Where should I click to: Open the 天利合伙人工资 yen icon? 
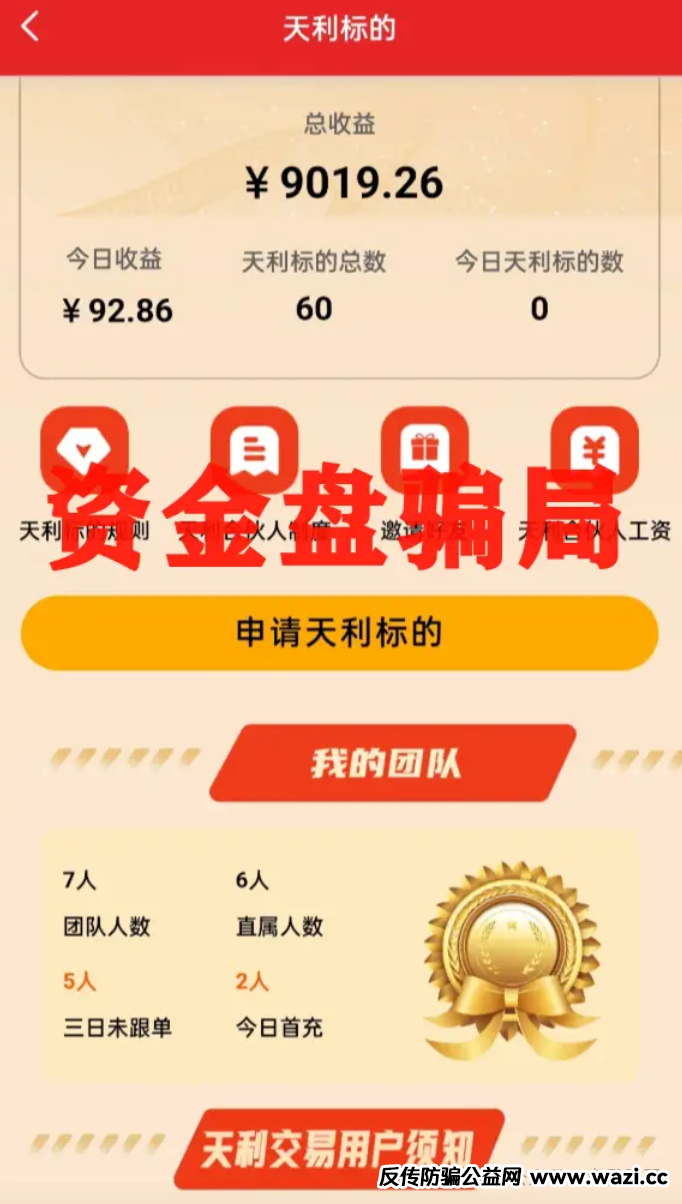tap(595, 448)
